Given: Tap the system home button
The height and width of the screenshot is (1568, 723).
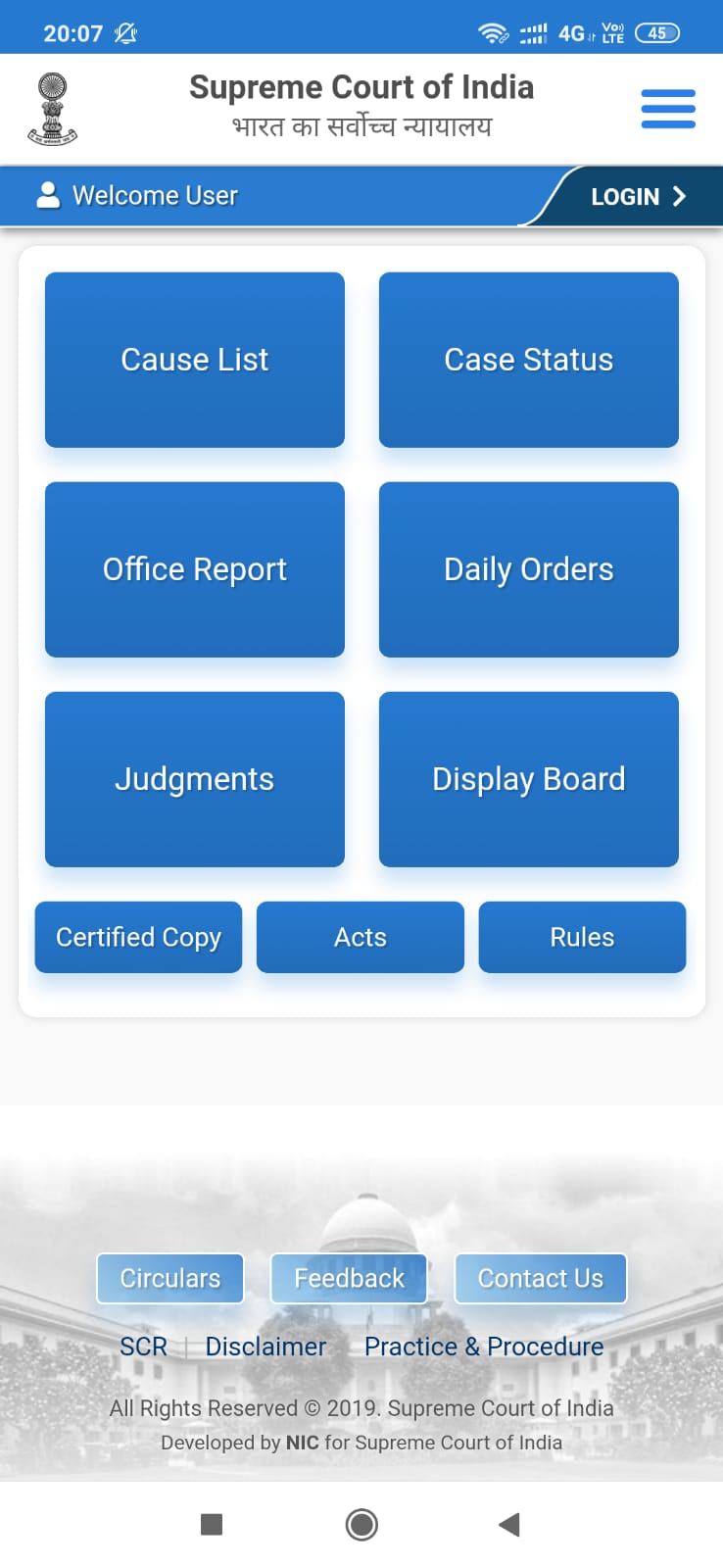Looking at the screenshot, I should click(x=361, y=1524).
